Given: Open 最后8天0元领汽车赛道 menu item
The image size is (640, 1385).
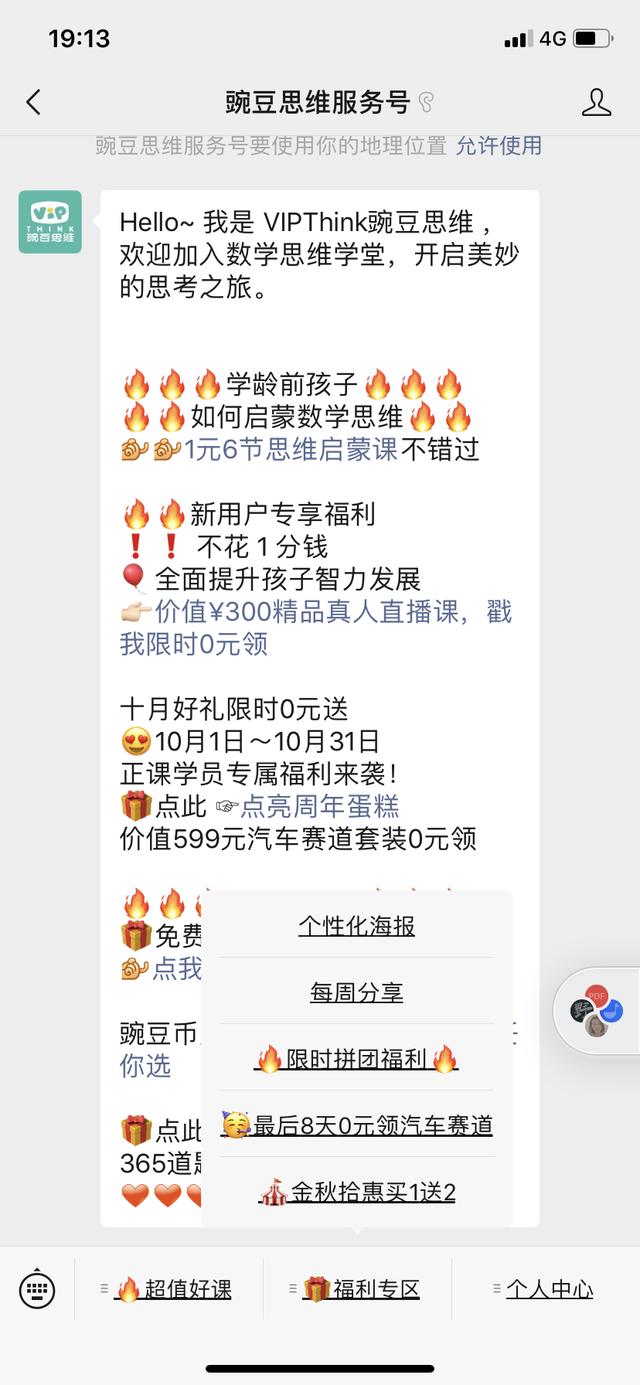Looking at the screenshot, I should 357,1125.
